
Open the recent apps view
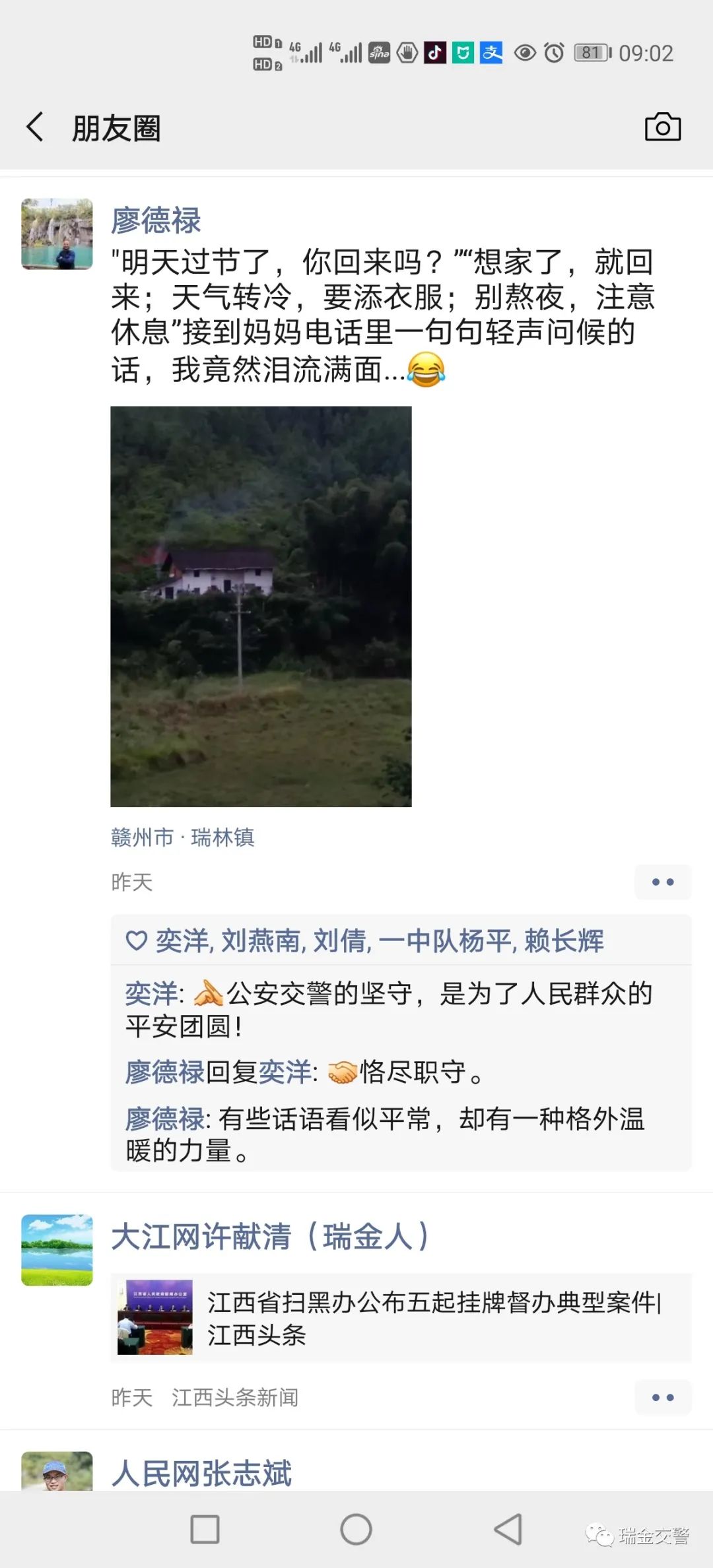pos(205,1529)
